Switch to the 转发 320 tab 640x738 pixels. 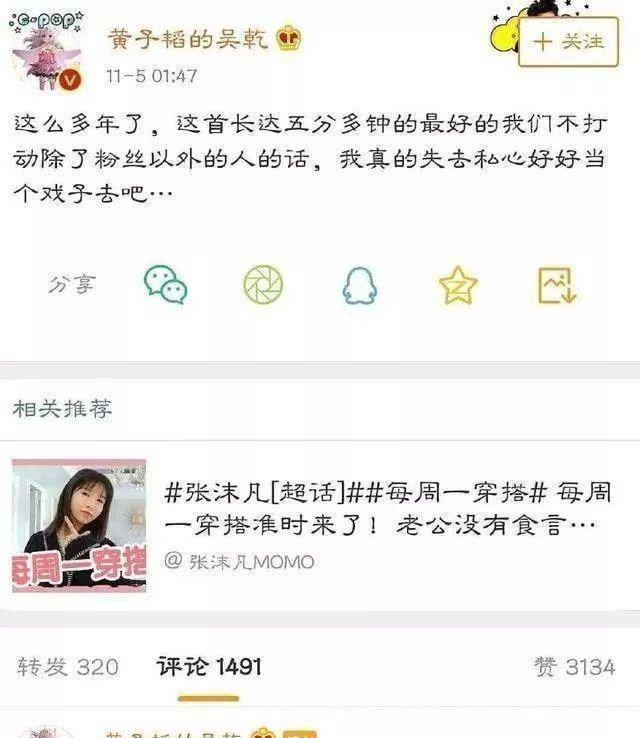point(68,667)
